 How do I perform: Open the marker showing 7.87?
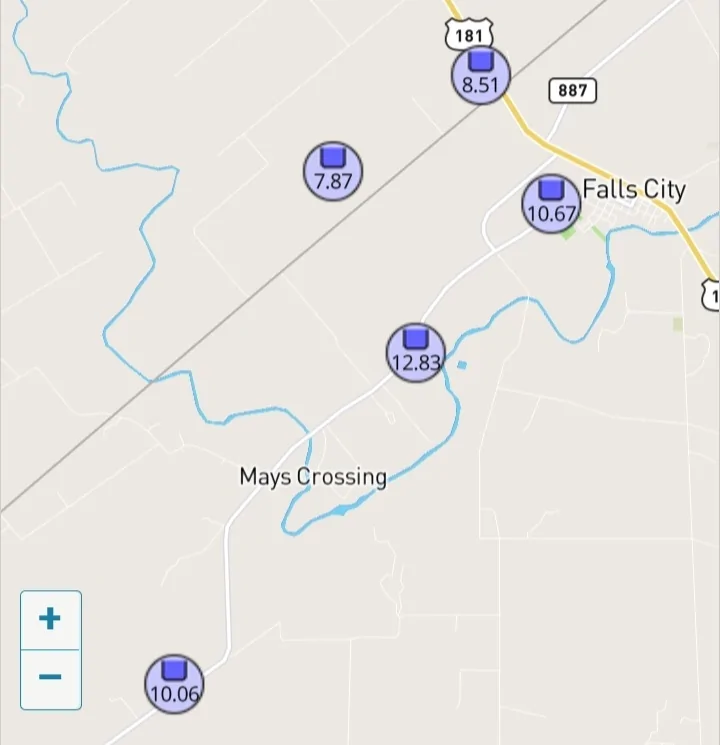333,171
